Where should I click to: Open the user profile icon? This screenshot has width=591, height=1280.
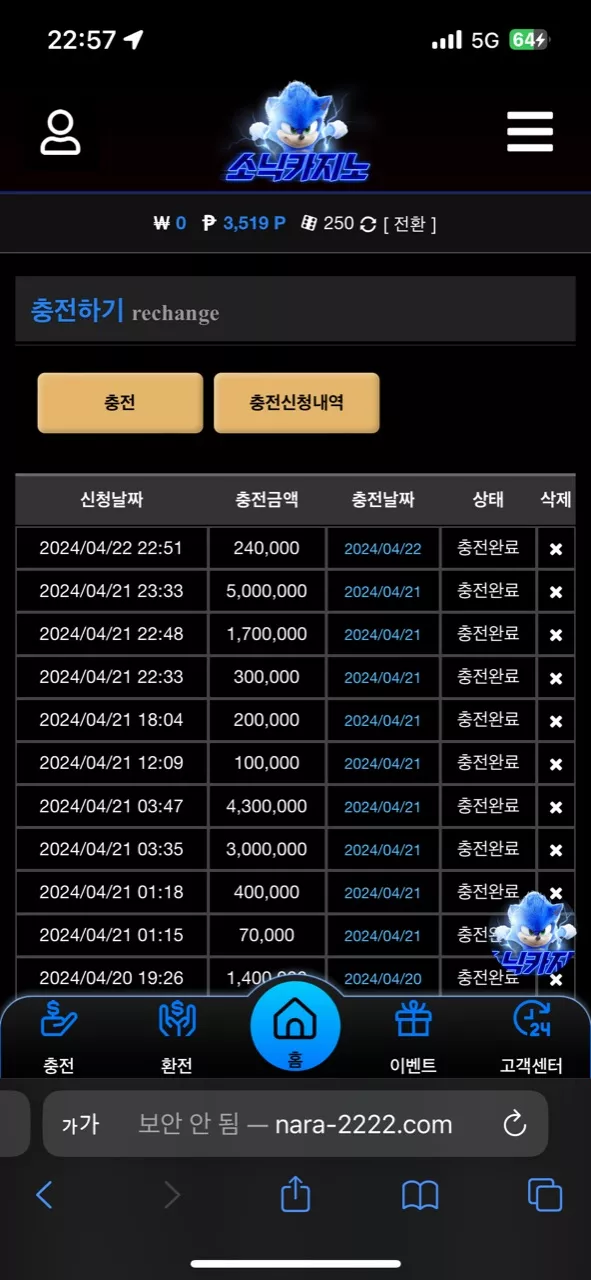[60, 132]
